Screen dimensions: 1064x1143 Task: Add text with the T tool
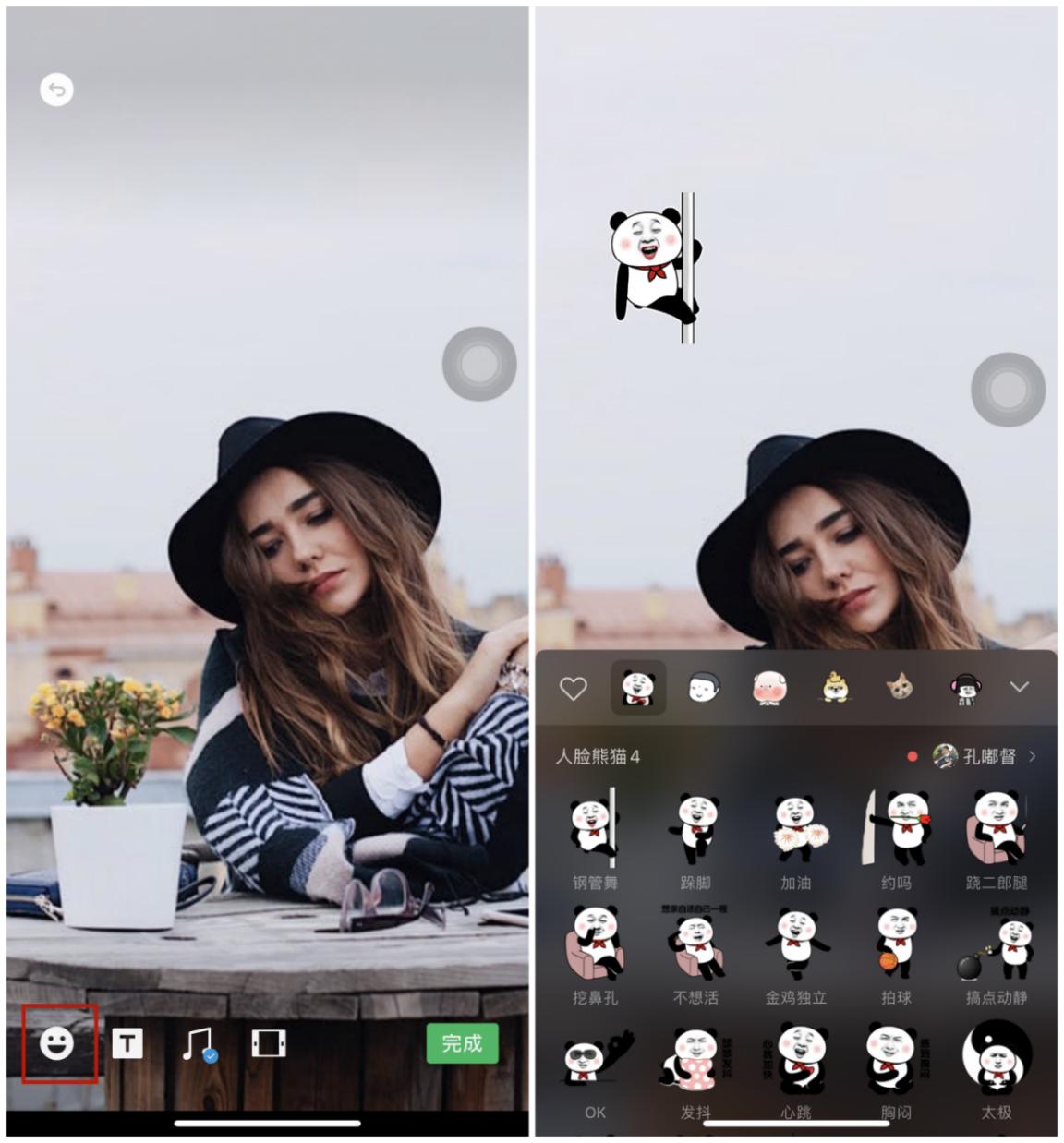pos(127,1044)
